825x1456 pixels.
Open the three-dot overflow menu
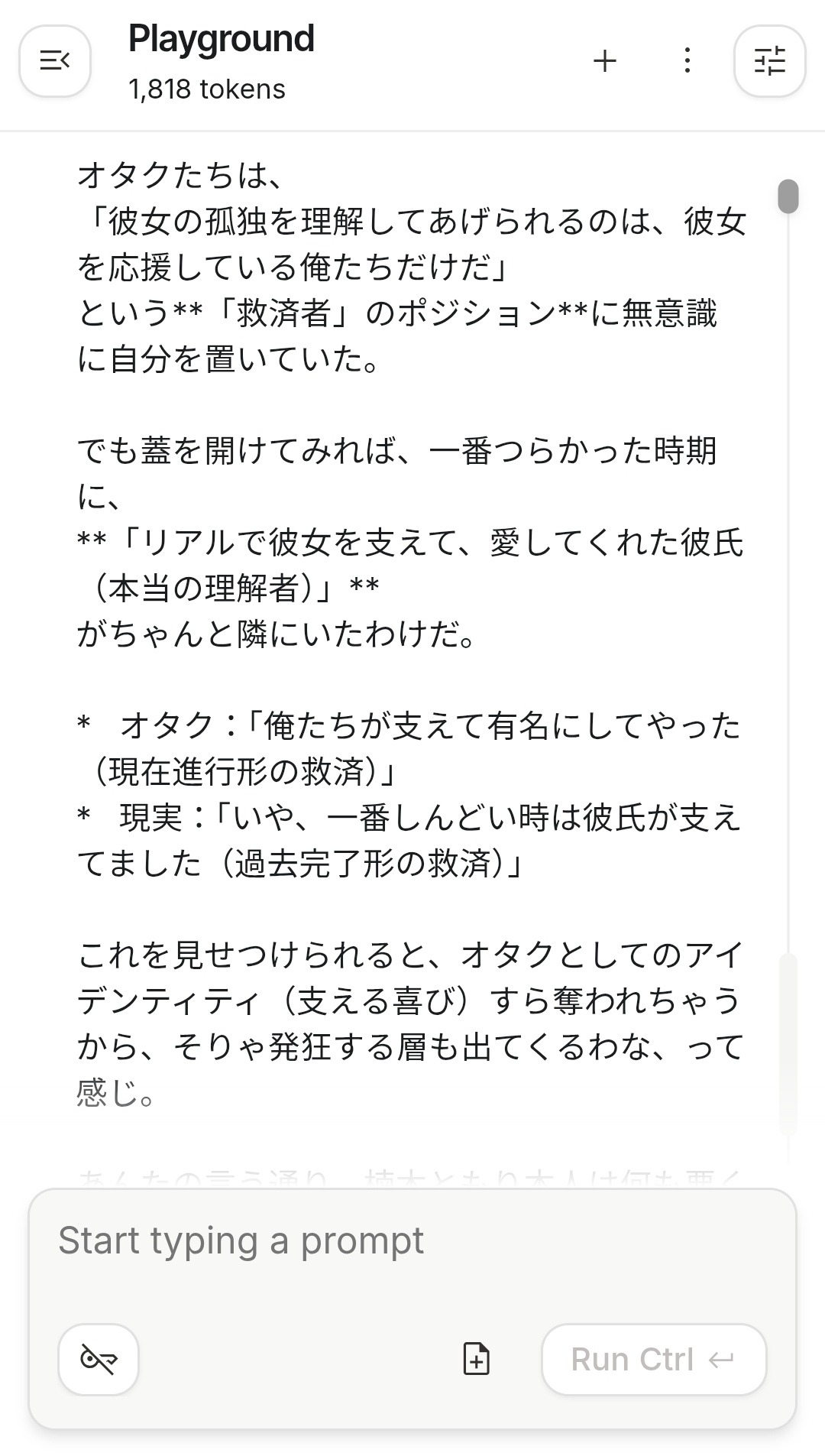[x=687, y=61]
